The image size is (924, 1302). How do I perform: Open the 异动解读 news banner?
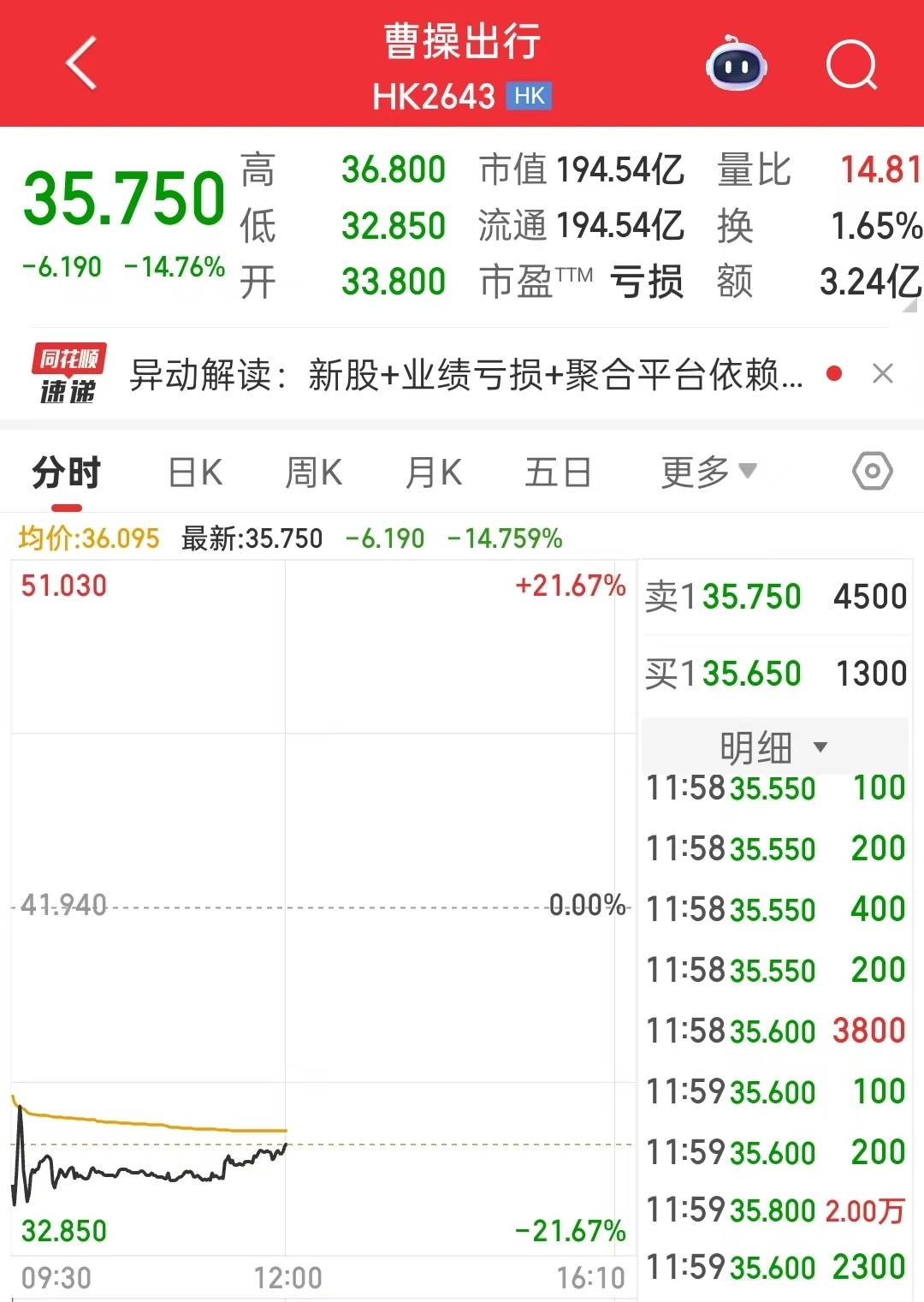466,375
